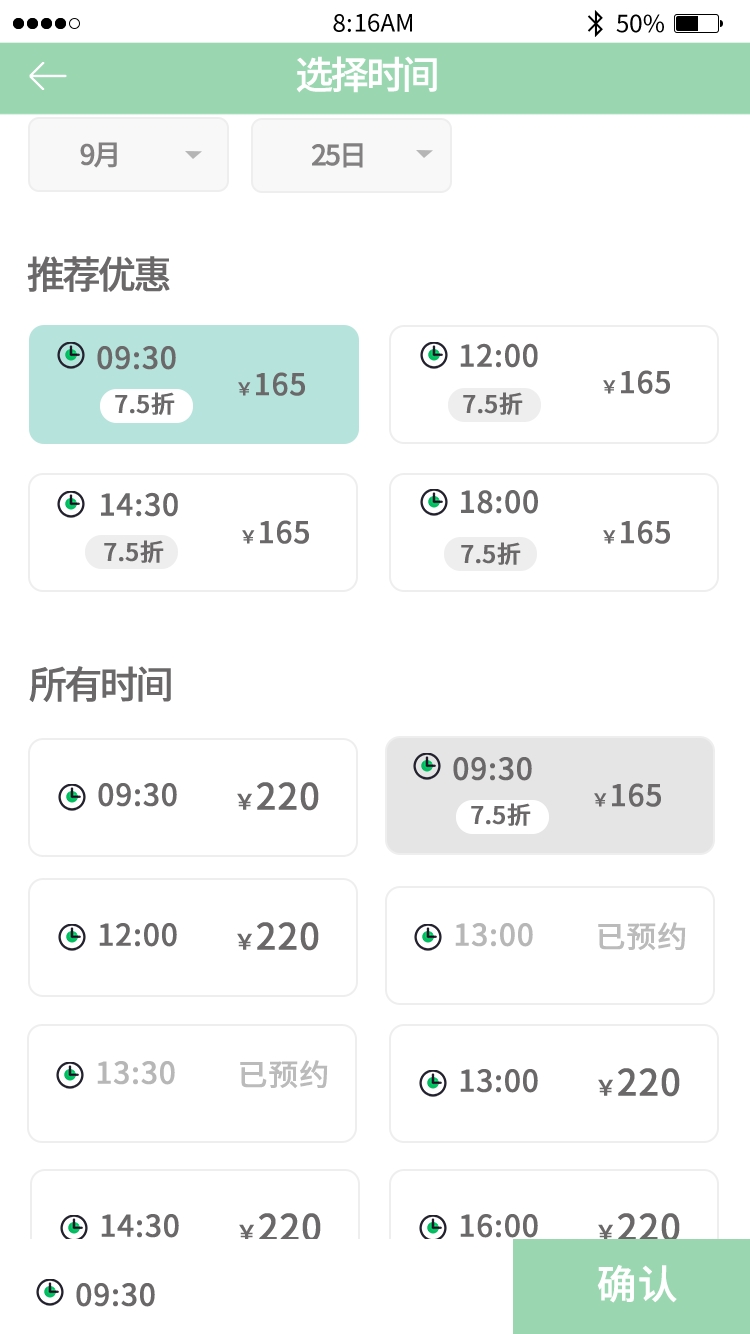Choose the 12:00 slot priced ¥220
Image resolution: width=750 pixels, height=1334 pixels.
[x=193, y=937]
